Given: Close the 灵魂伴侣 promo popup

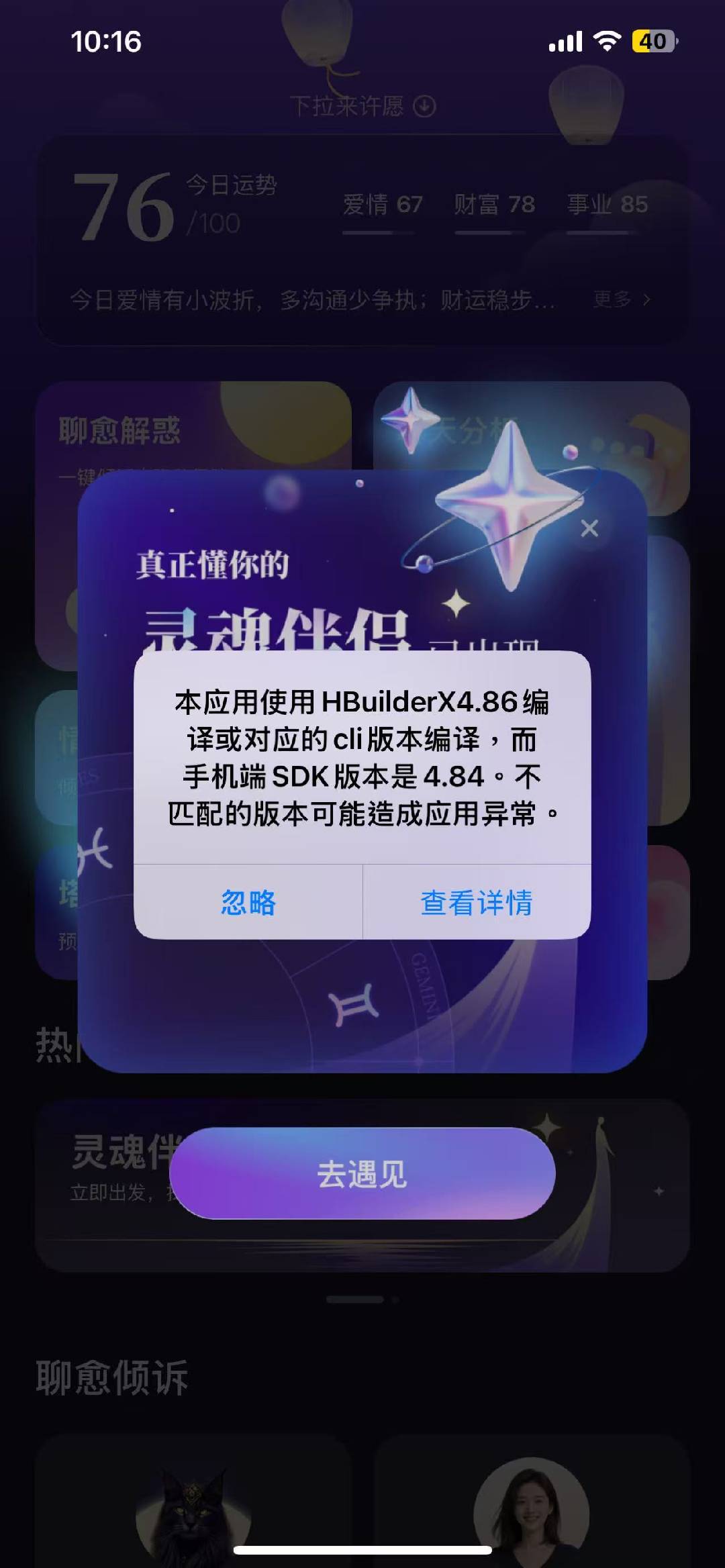Looking at the screenshot, I should point(589,529).
